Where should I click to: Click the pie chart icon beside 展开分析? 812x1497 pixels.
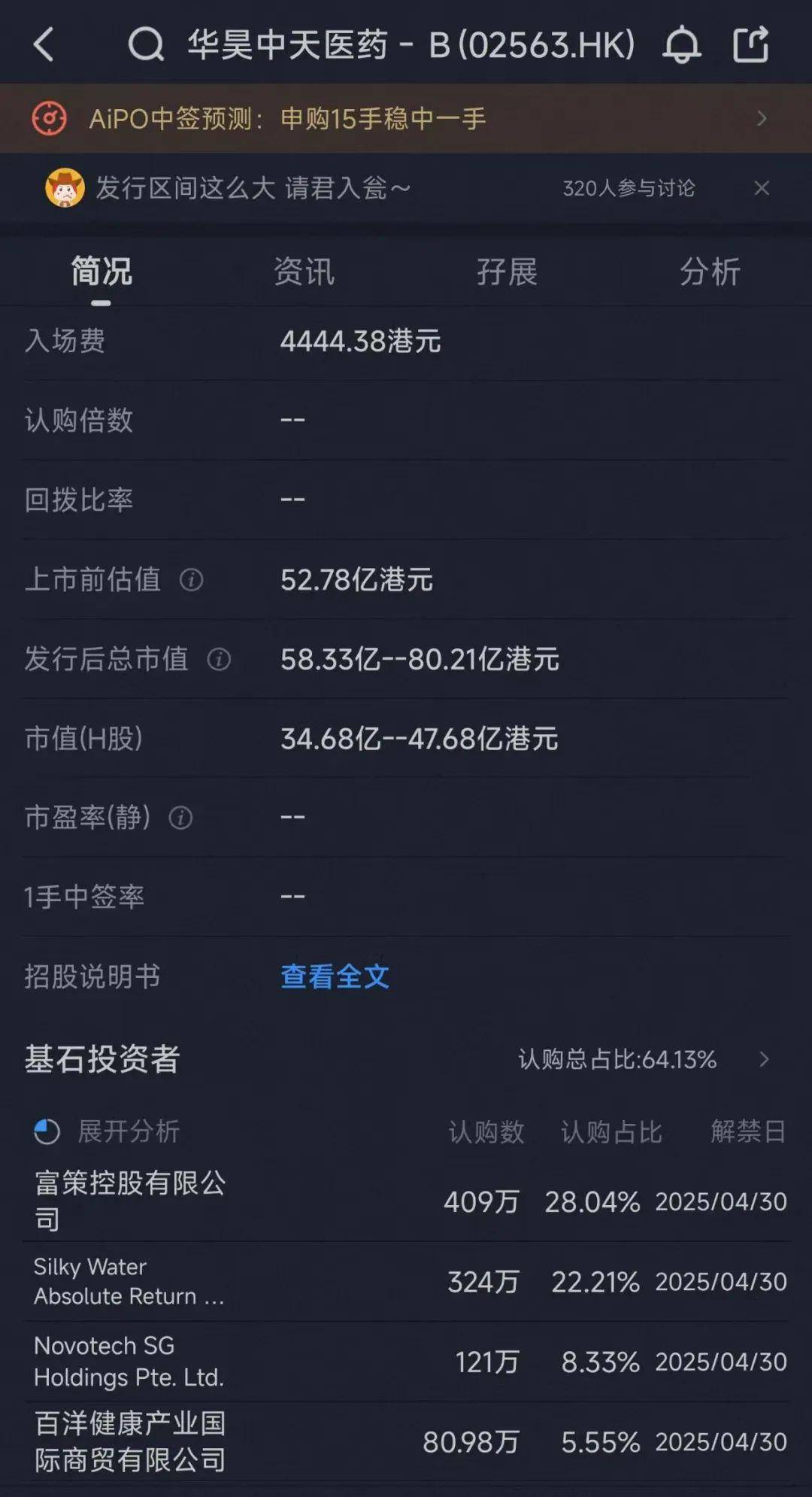pos(47,1129)
